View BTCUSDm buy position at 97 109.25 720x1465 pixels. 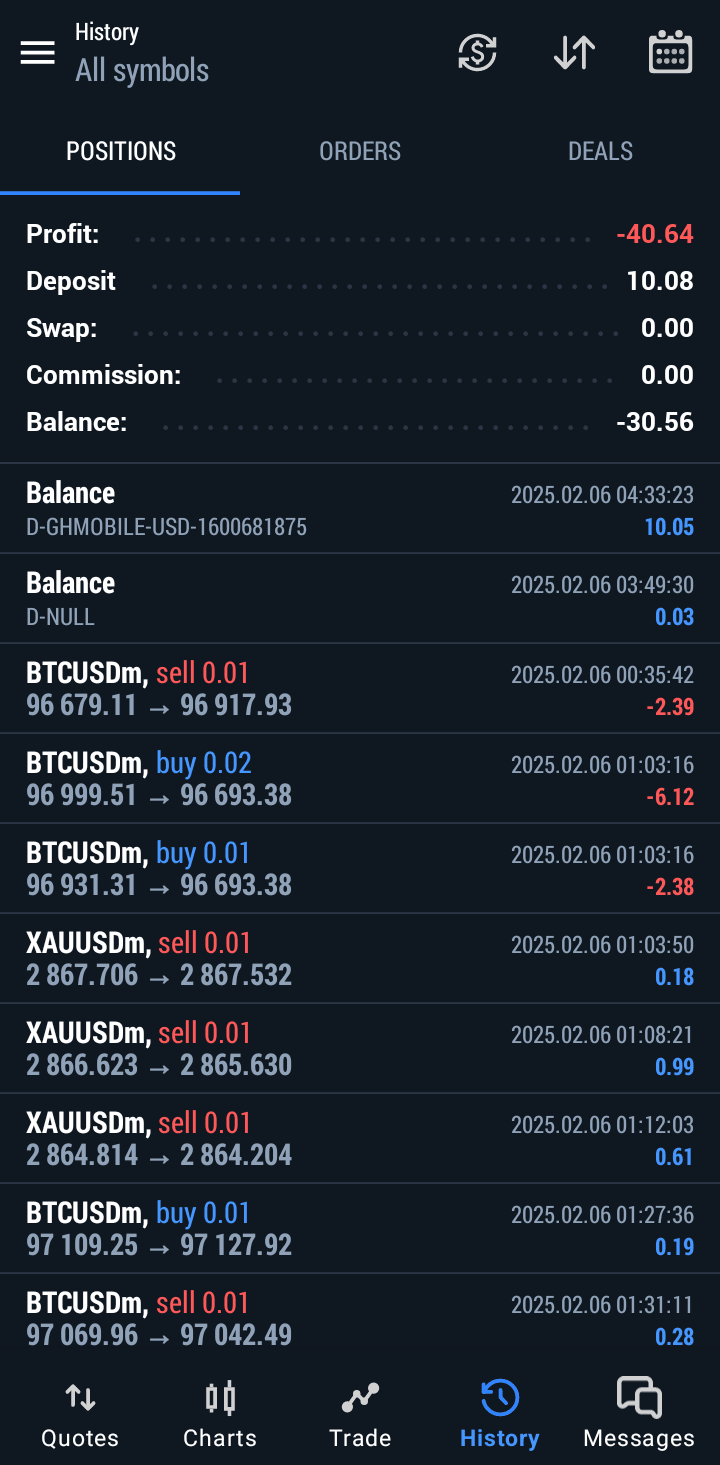[x=360, y=1229]
